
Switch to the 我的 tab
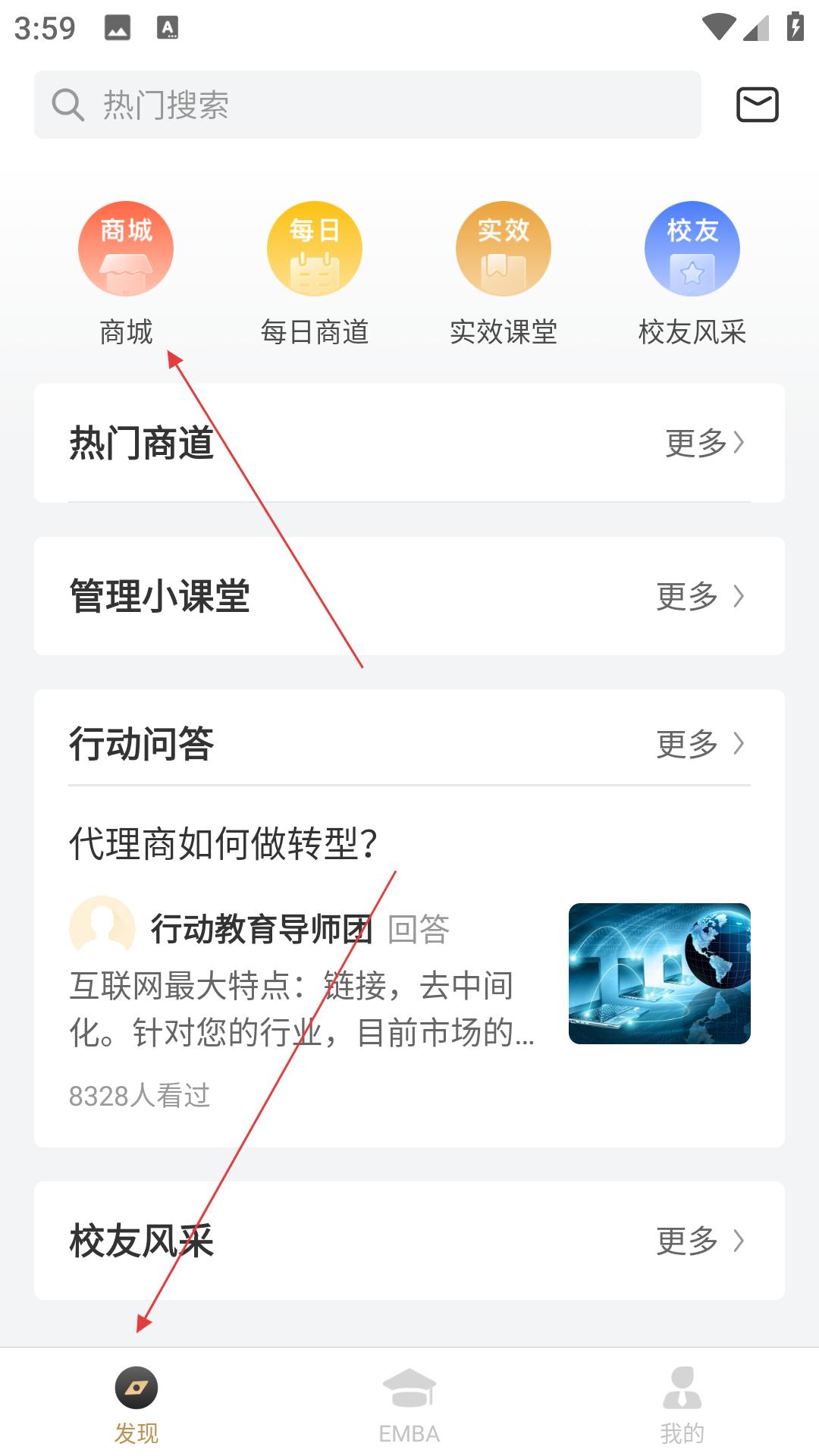(682, 1404)
